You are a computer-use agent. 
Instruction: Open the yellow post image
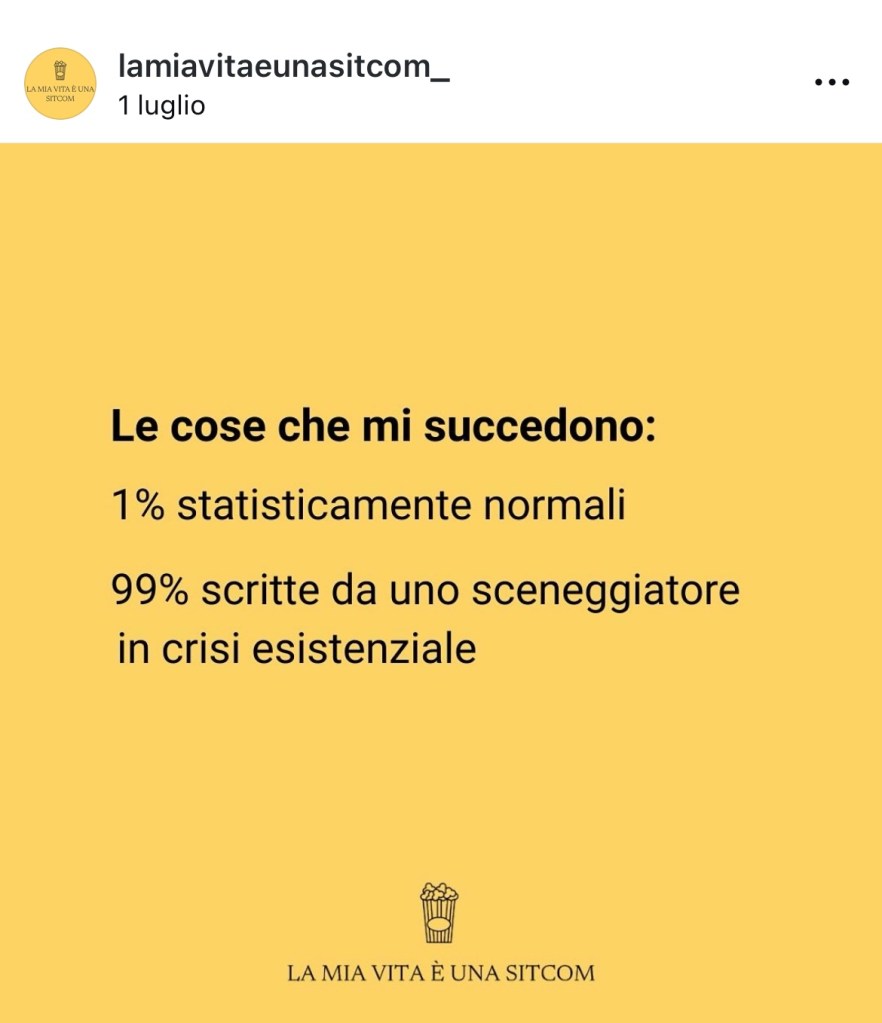click(441, 580)
